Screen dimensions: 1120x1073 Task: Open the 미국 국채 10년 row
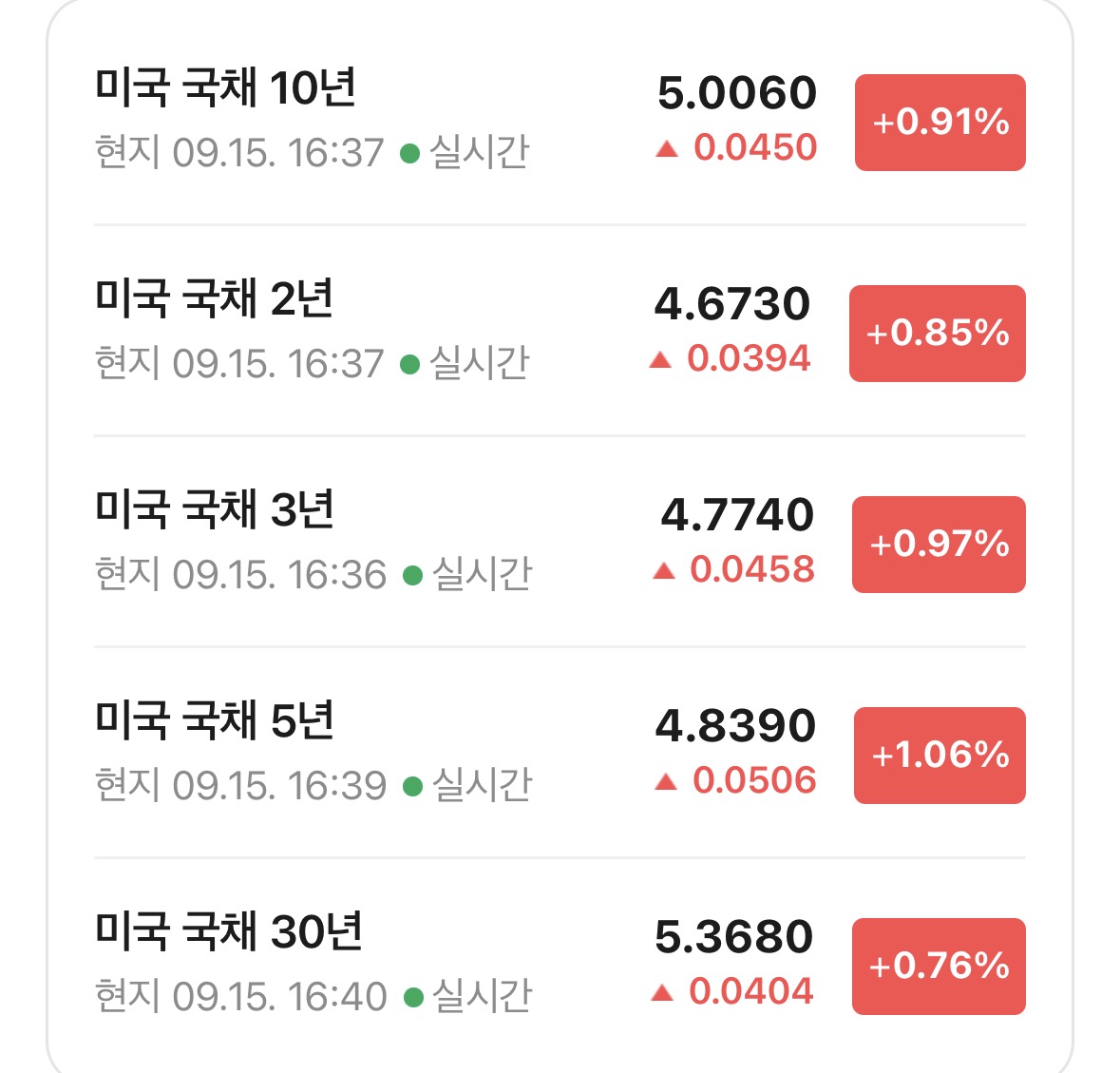point(560,120)
